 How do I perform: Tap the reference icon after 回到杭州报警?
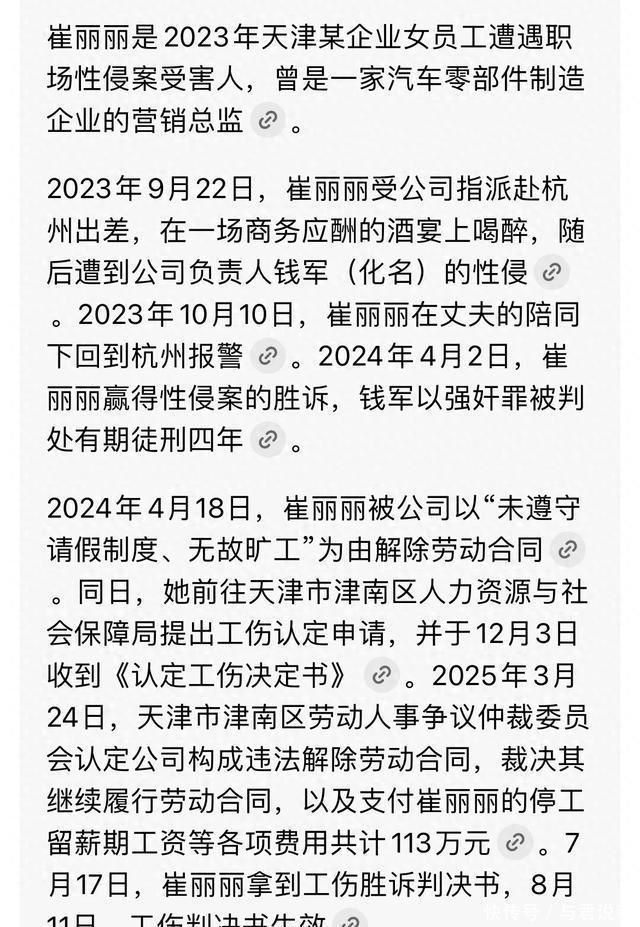268,356
